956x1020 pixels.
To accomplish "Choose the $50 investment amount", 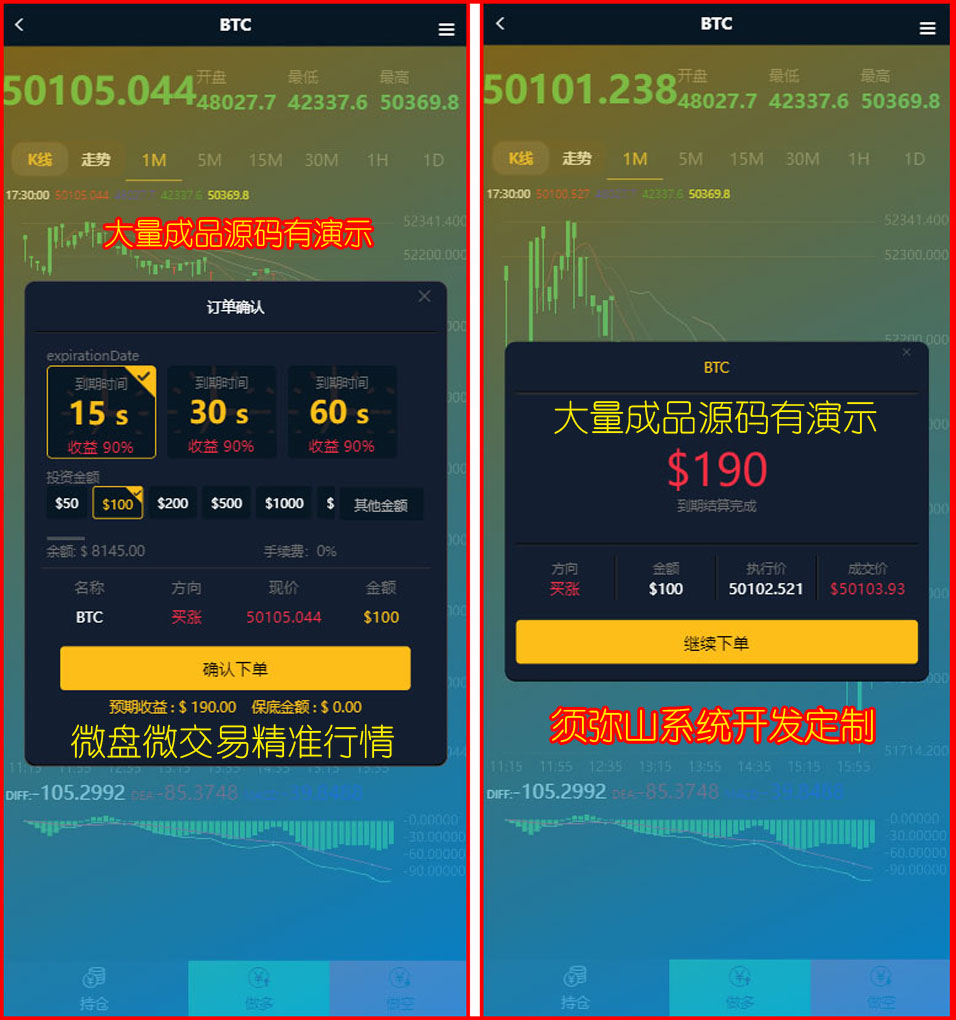I will (66, 503).
